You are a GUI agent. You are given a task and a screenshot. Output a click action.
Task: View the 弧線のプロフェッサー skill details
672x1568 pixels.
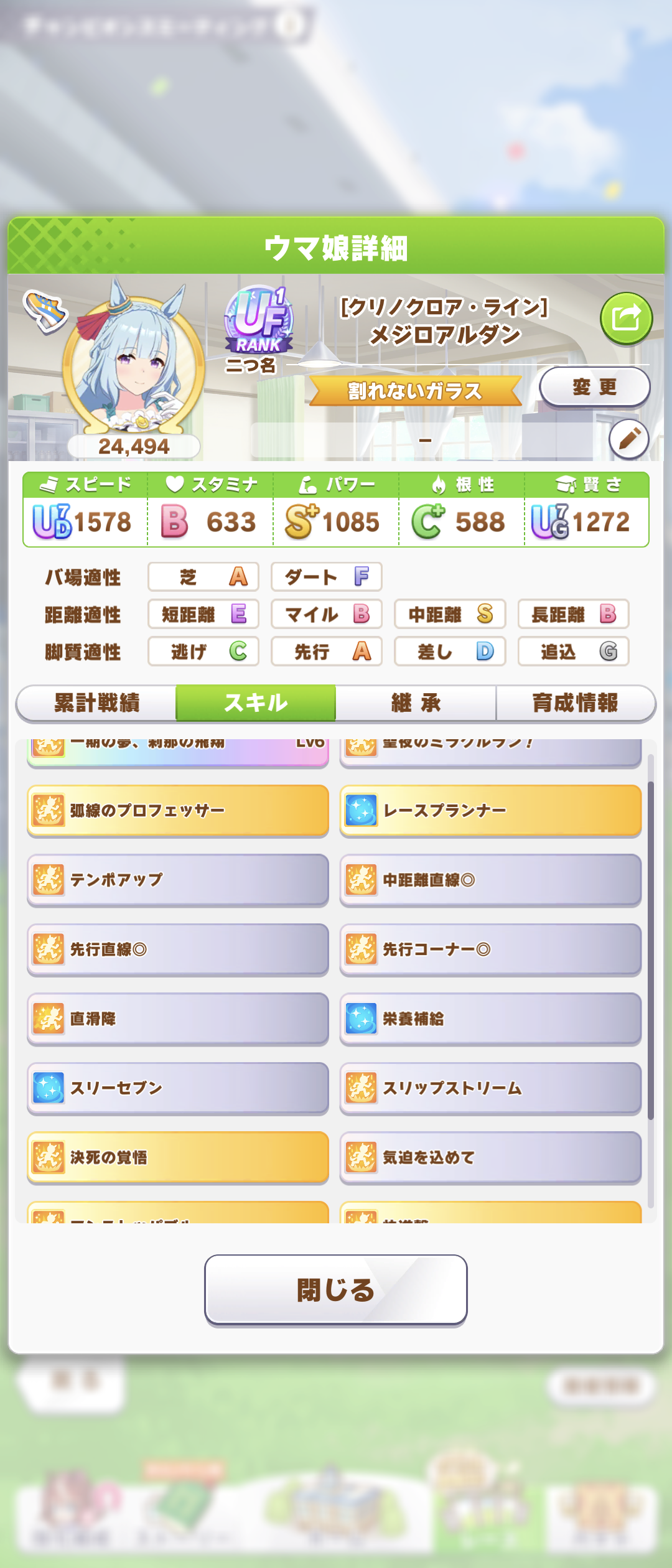(178, 810)
